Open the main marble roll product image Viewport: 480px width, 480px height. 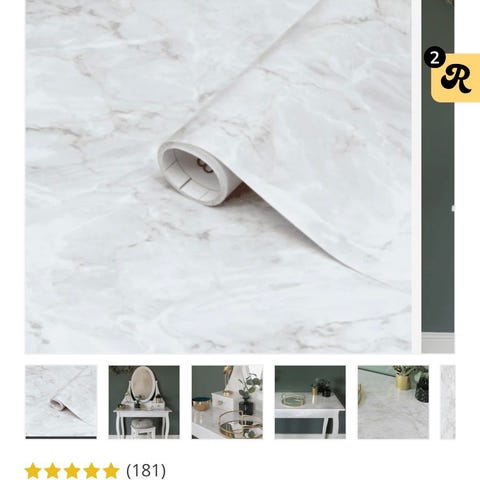point(218,177)
